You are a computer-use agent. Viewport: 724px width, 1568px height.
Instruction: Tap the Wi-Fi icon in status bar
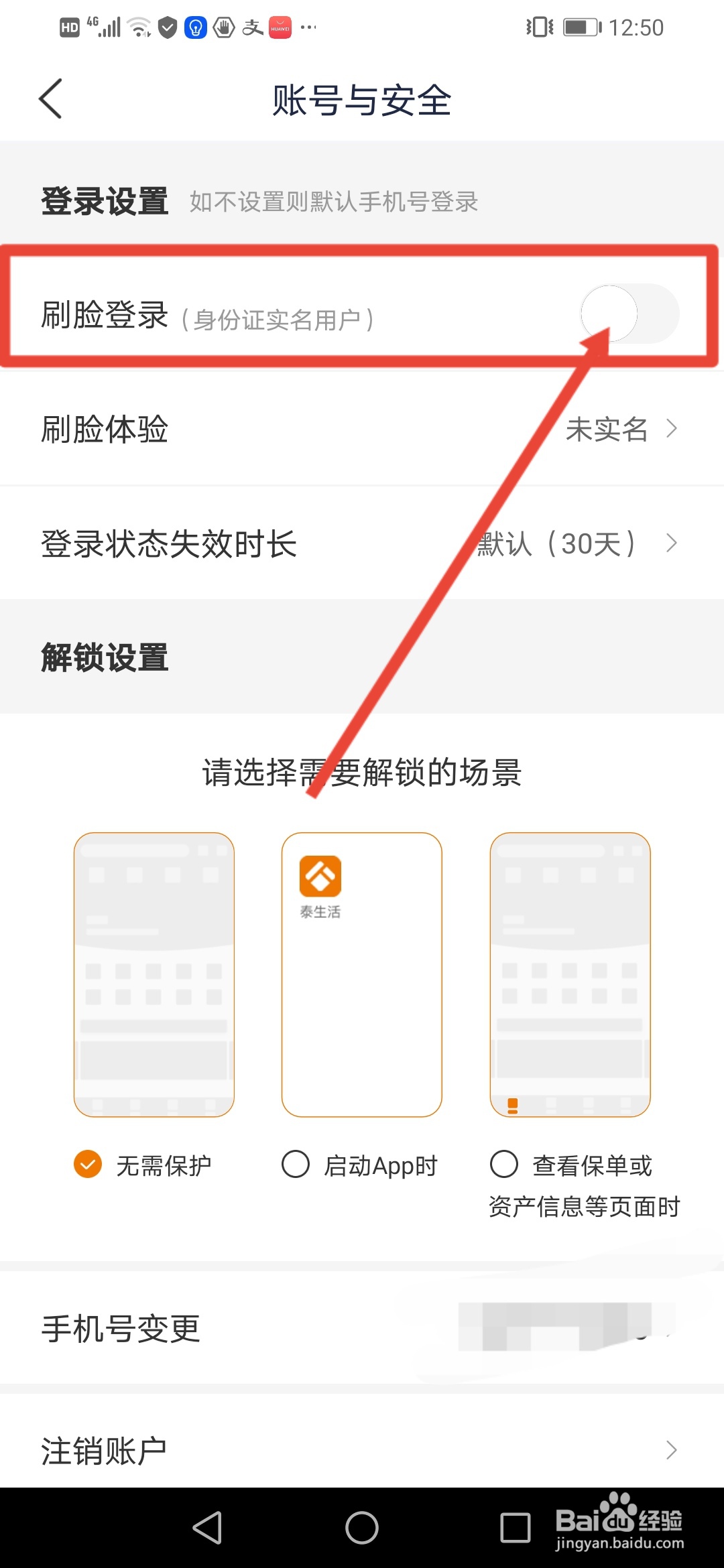coord(137,27)
